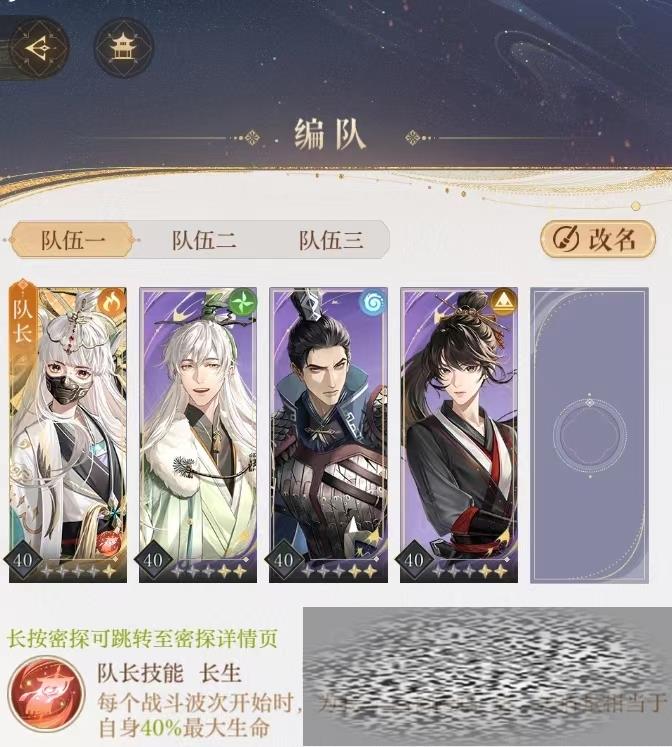The width and height of the screenshot is (672, 747).
Task: Return to the home pavilion icon
Action: point(123,48)
